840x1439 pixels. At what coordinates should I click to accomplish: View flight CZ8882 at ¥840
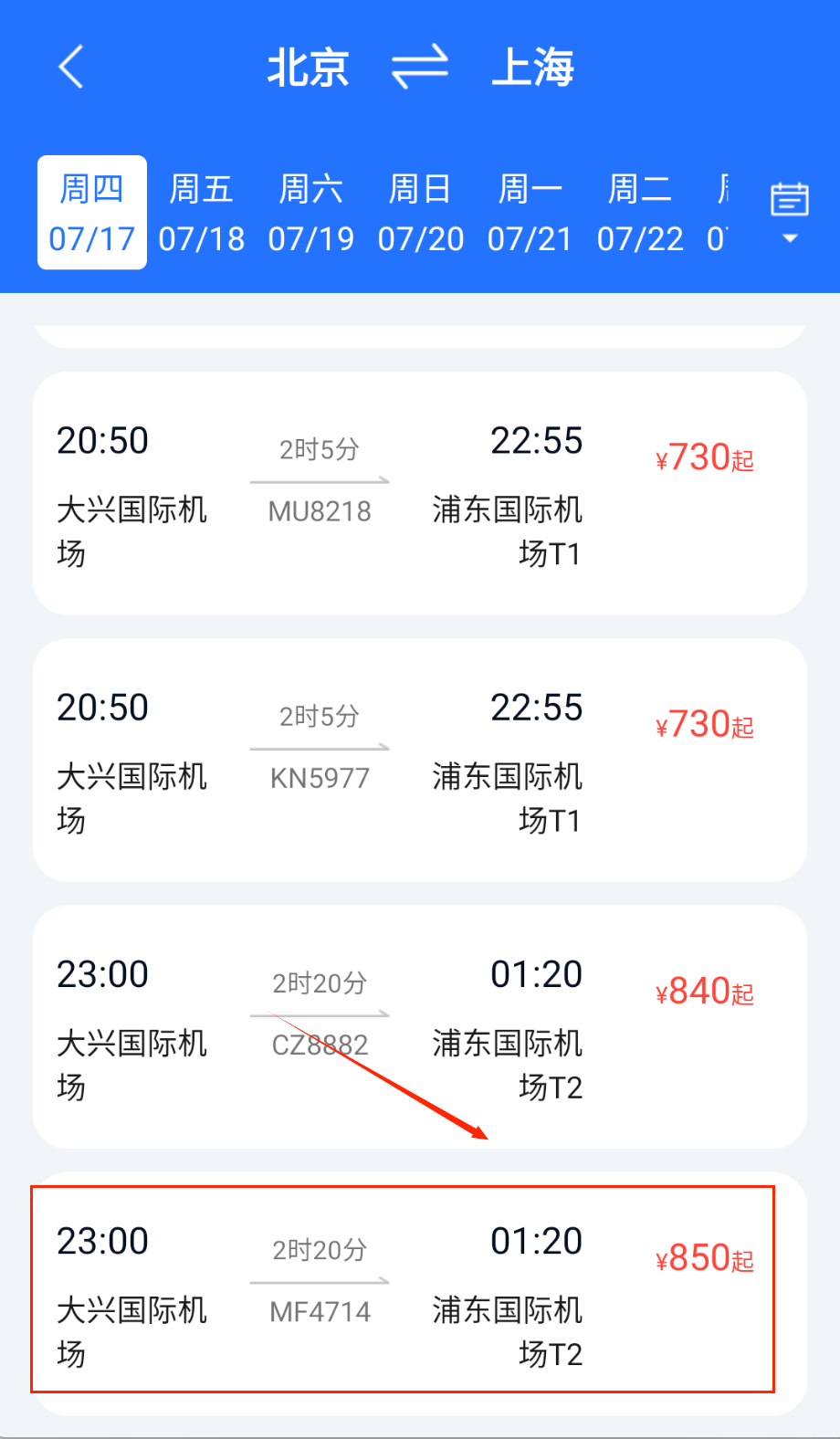[420, 1026]
